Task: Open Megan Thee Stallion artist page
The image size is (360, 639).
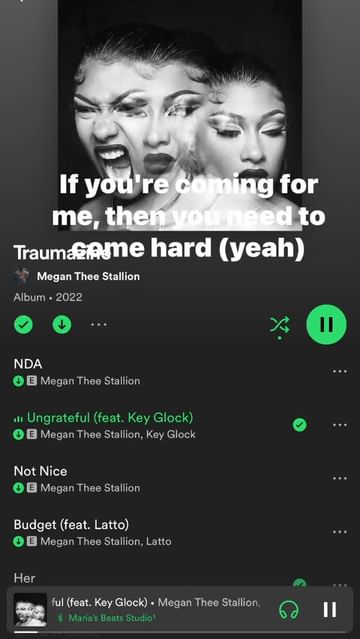Action: [88, 276]
